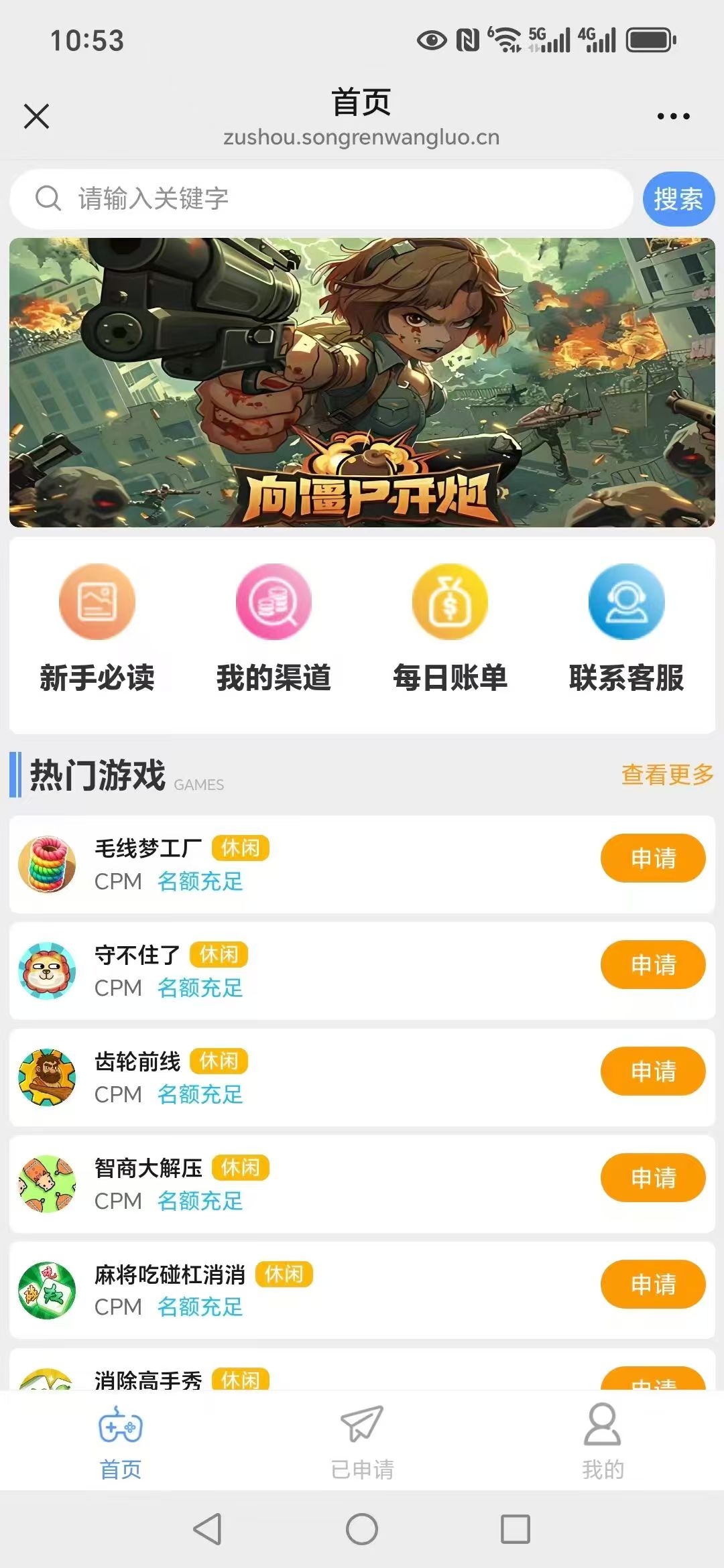The image size is (724, 1568).
Task: Tap the 搜索 search button
Action: click(678, 198)
